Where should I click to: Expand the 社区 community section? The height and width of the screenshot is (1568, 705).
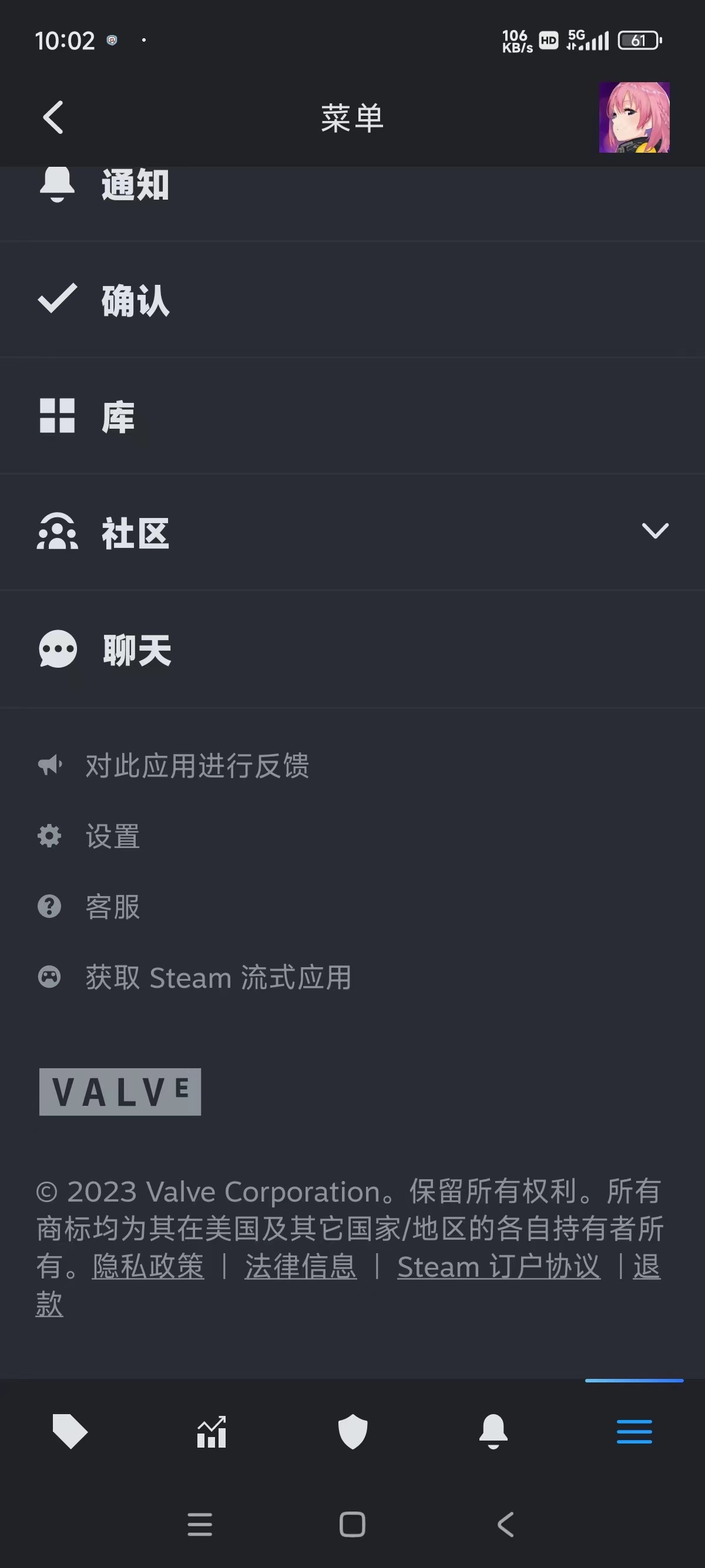[654, 531]
